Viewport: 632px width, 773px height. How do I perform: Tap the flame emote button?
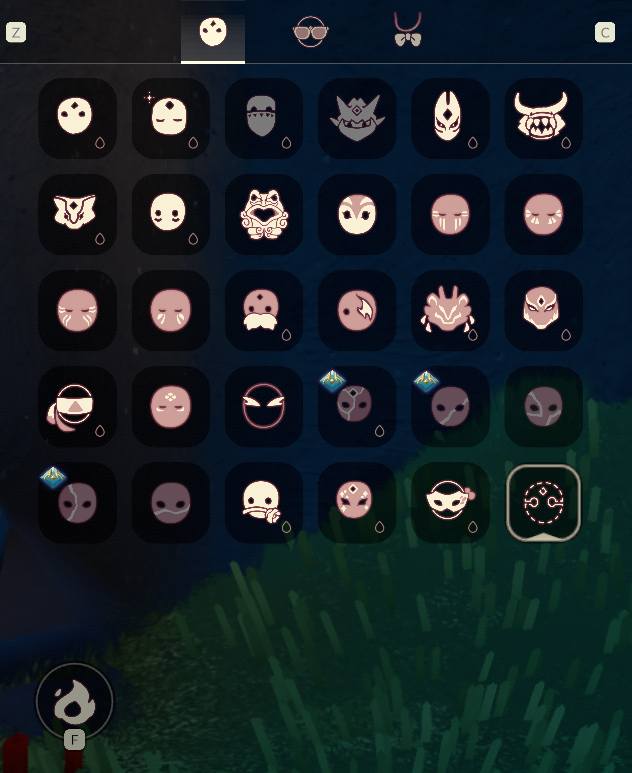pos(74,703)
